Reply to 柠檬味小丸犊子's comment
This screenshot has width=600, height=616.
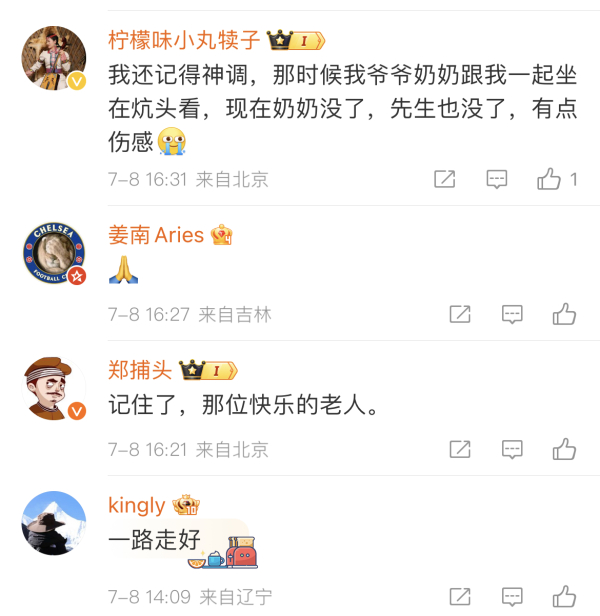click(x=497, y=179)
